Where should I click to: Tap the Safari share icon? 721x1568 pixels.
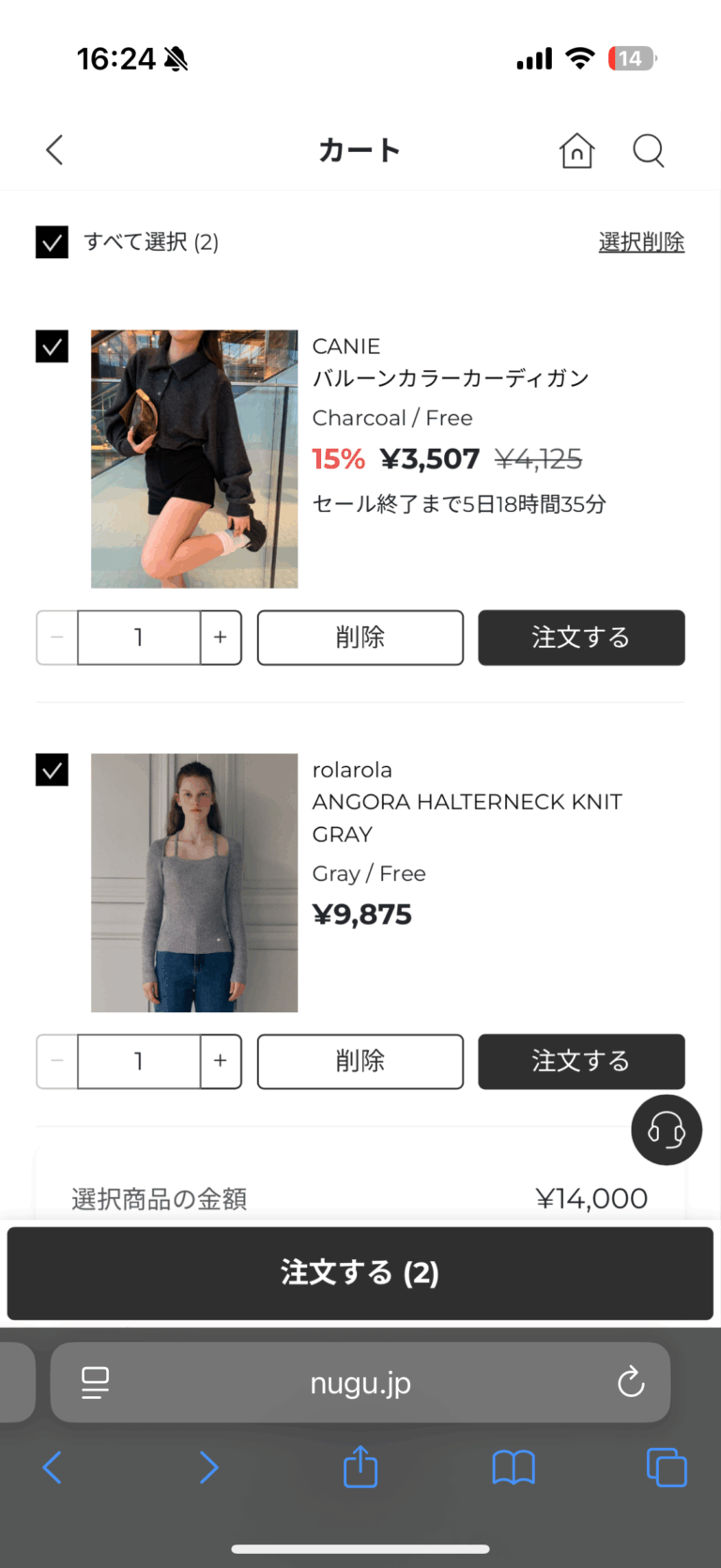[360, 1468]
